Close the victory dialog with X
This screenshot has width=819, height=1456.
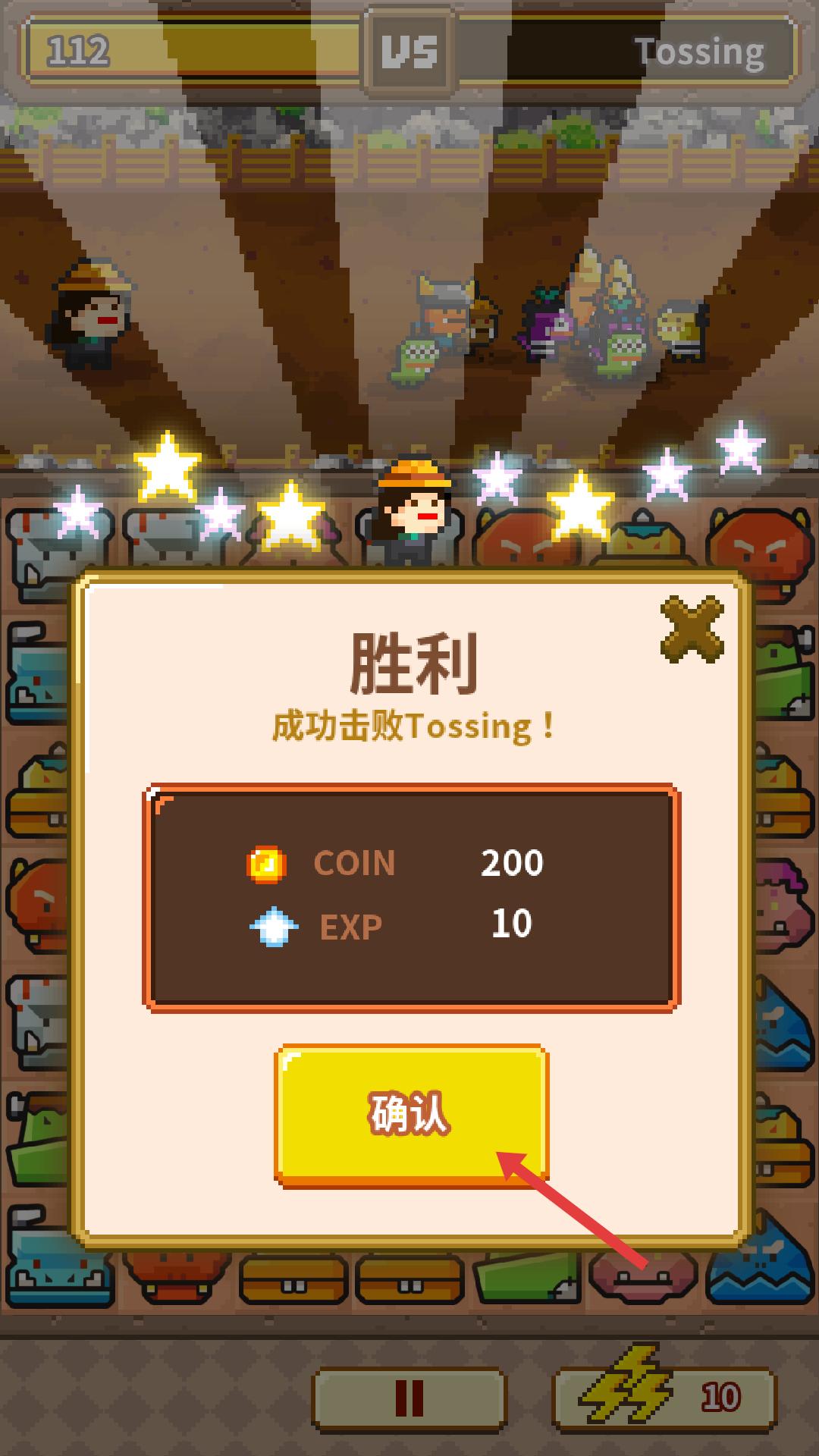click(x=692, y=629)
